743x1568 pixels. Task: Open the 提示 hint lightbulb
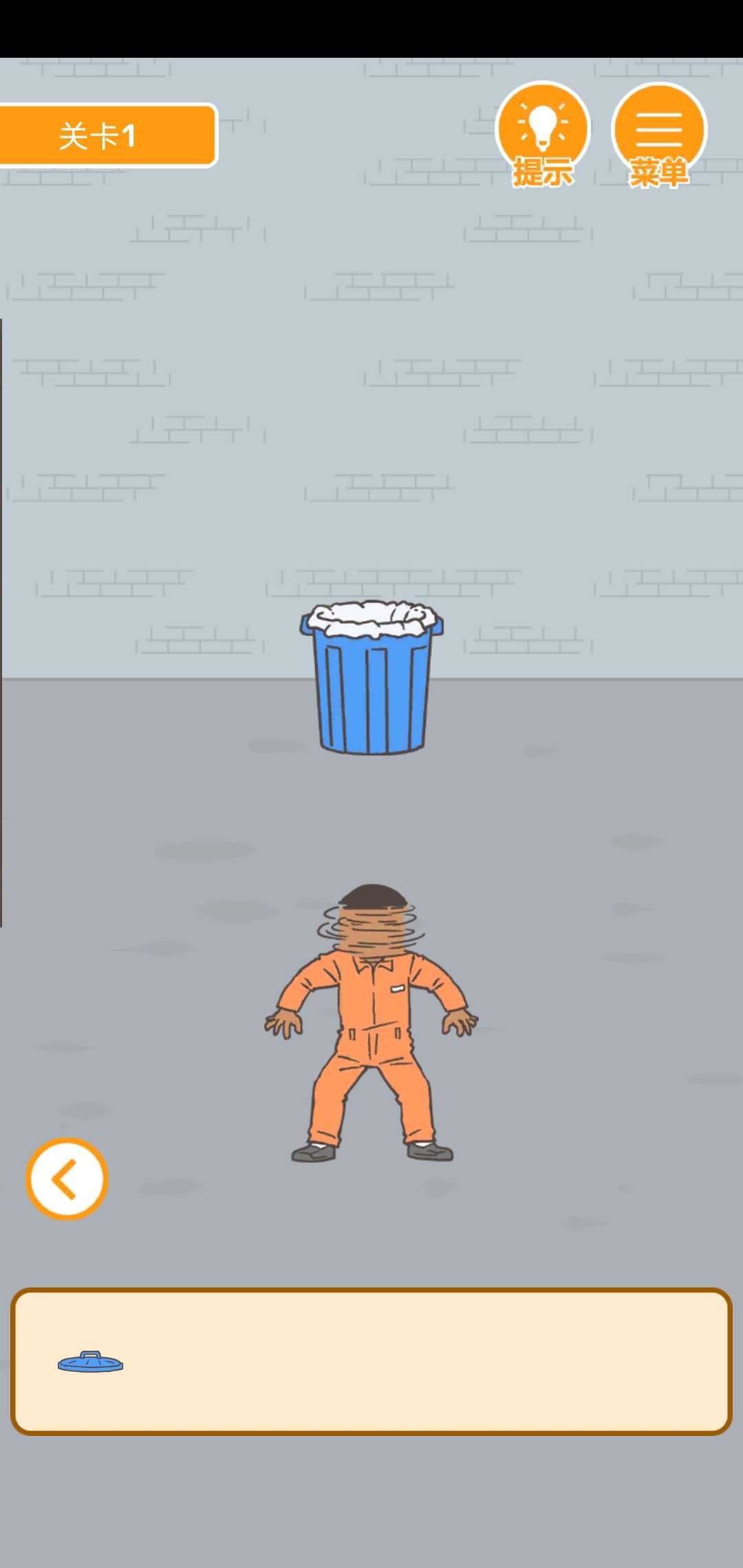coord(543,131)
